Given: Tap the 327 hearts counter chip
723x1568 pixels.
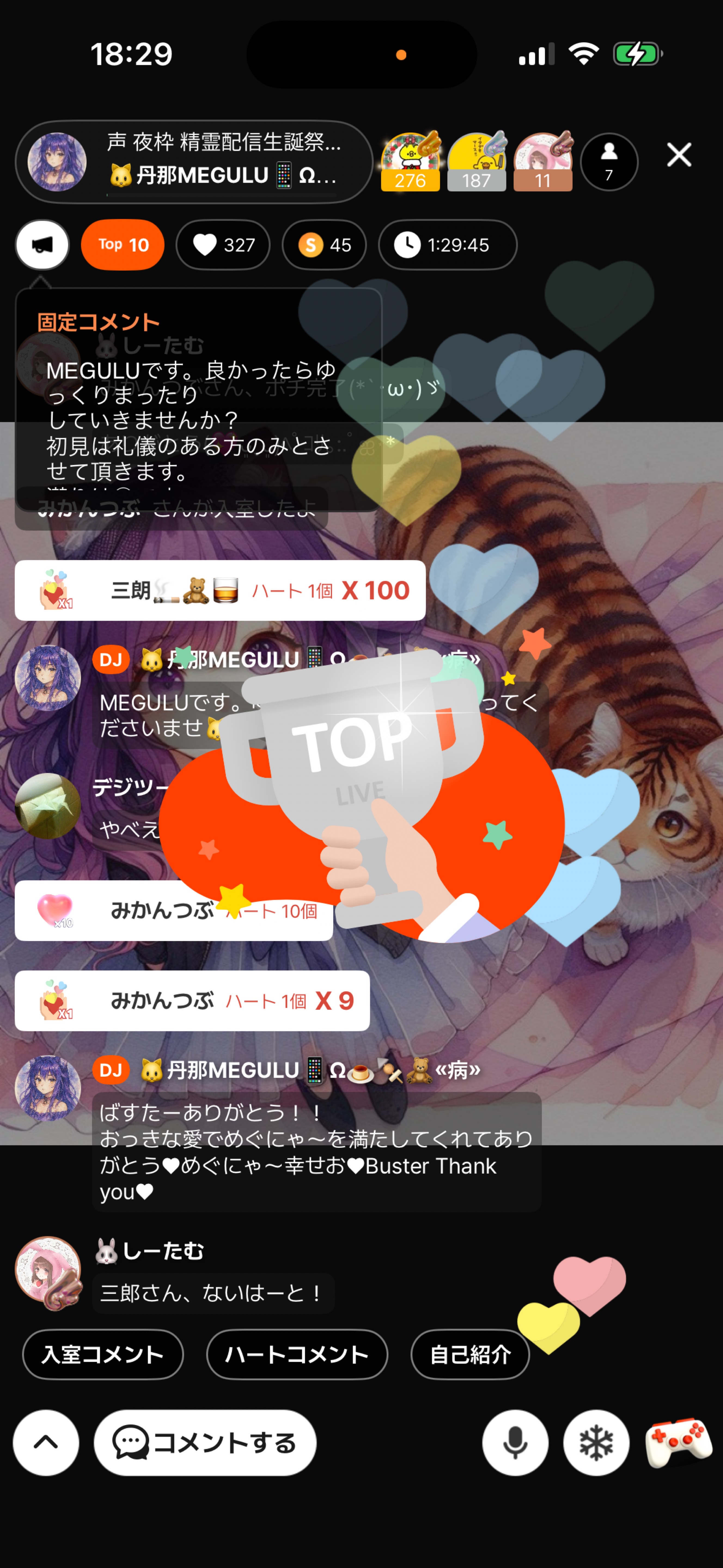Looking at the screenshot, I should pyautogui.click(x=223, y=245).
